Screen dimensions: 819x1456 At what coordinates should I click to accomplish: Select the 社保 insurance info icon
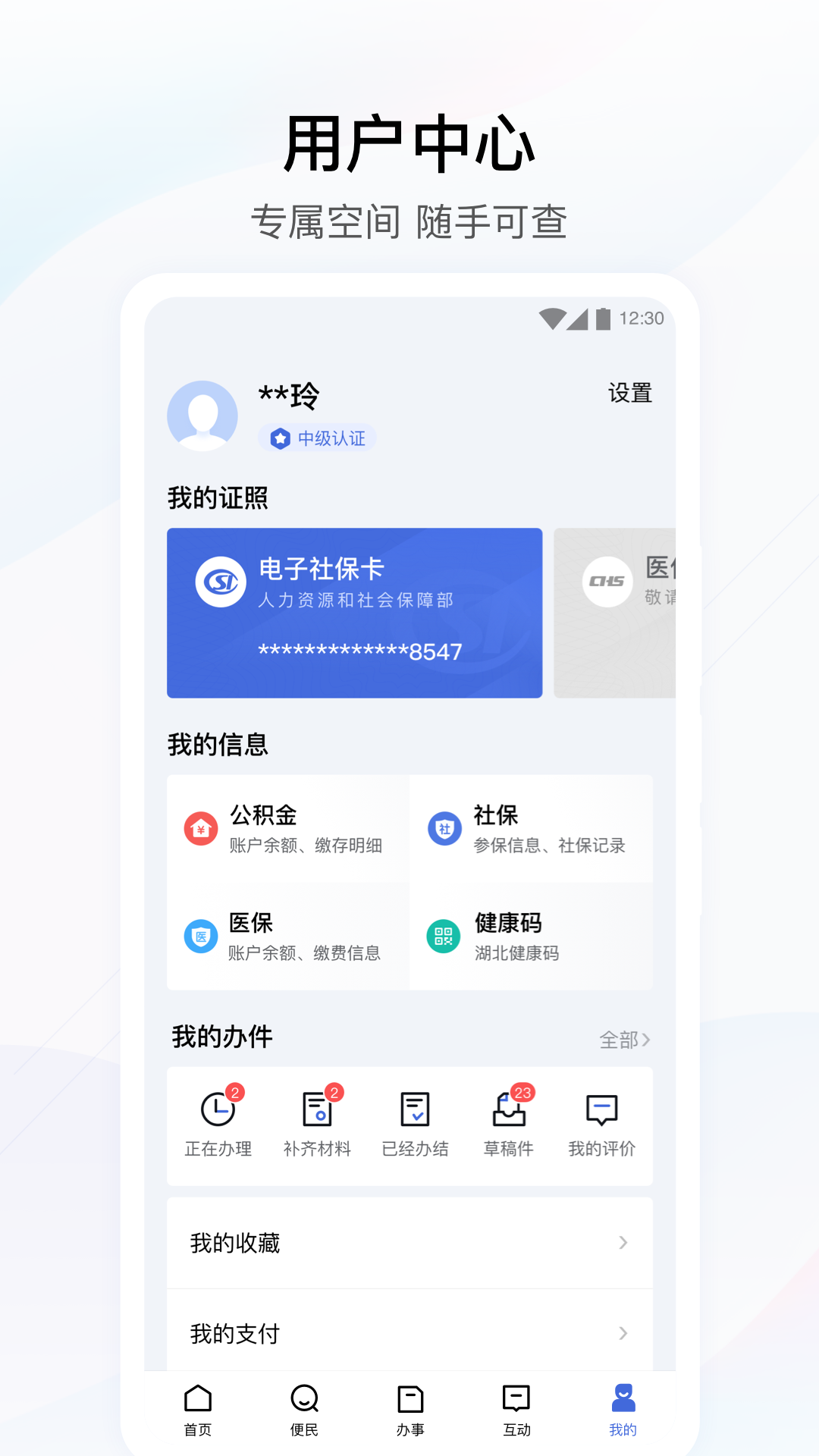point(444,828)
